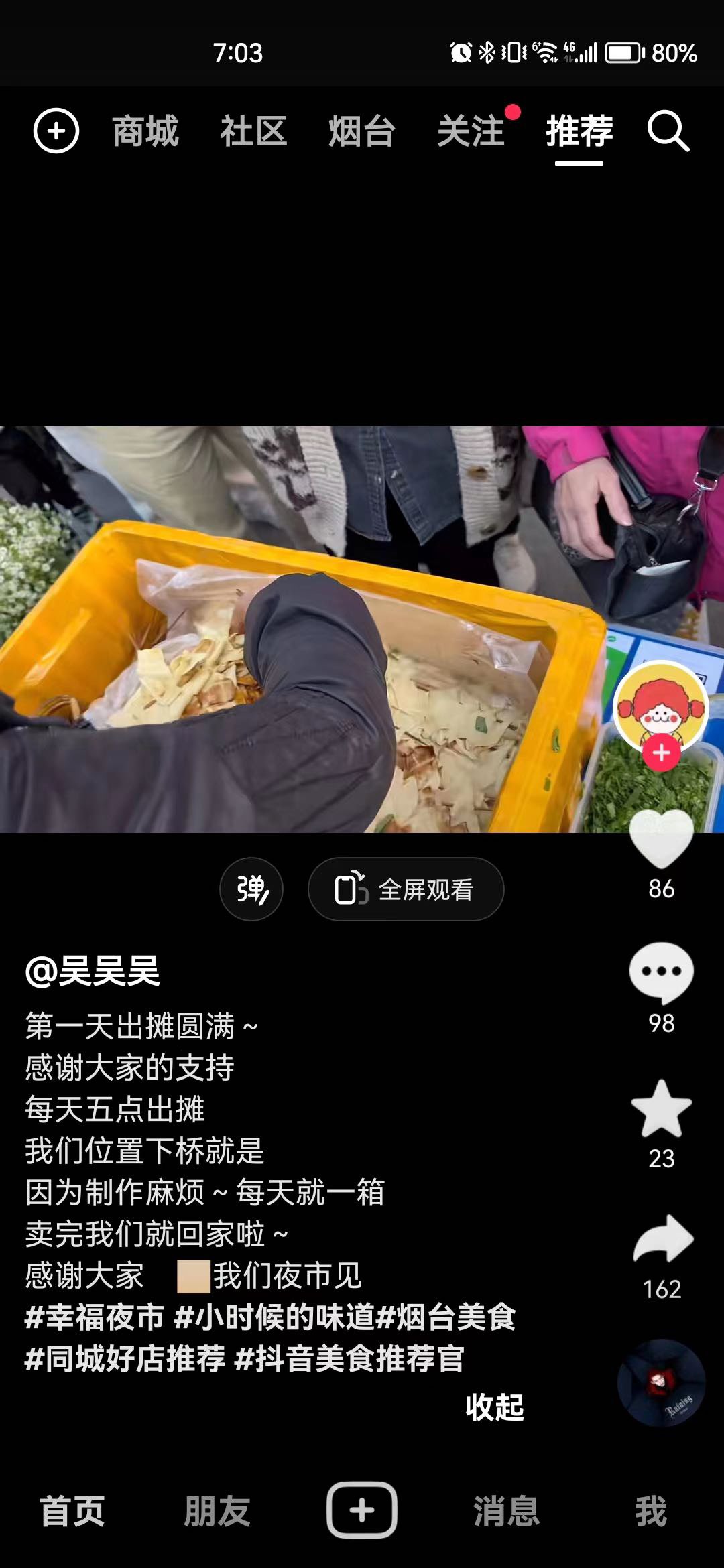Go to the 朋友 tab
The width and height of the screenshot is (724, 1568).
[217, 1511]
